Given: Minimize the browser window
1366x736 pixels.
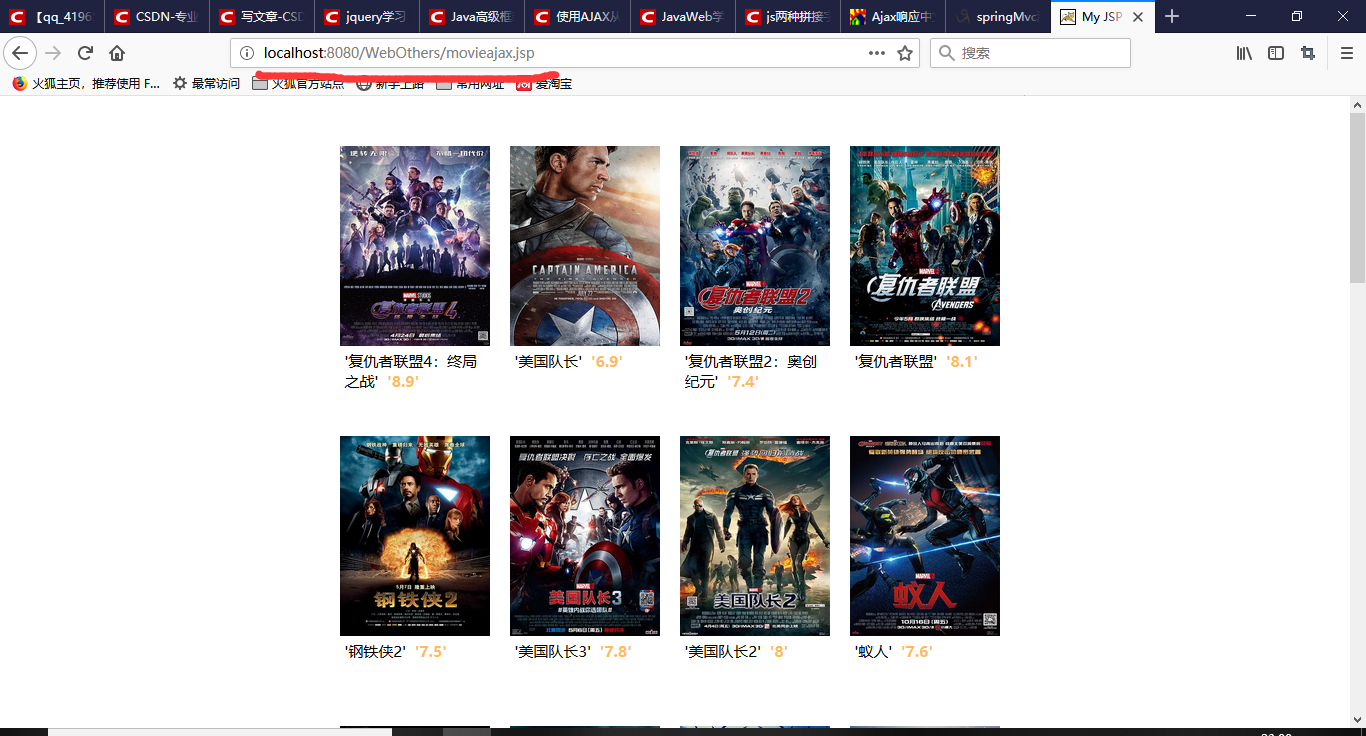Looking at the screenshot, I should coord(1251,17).
